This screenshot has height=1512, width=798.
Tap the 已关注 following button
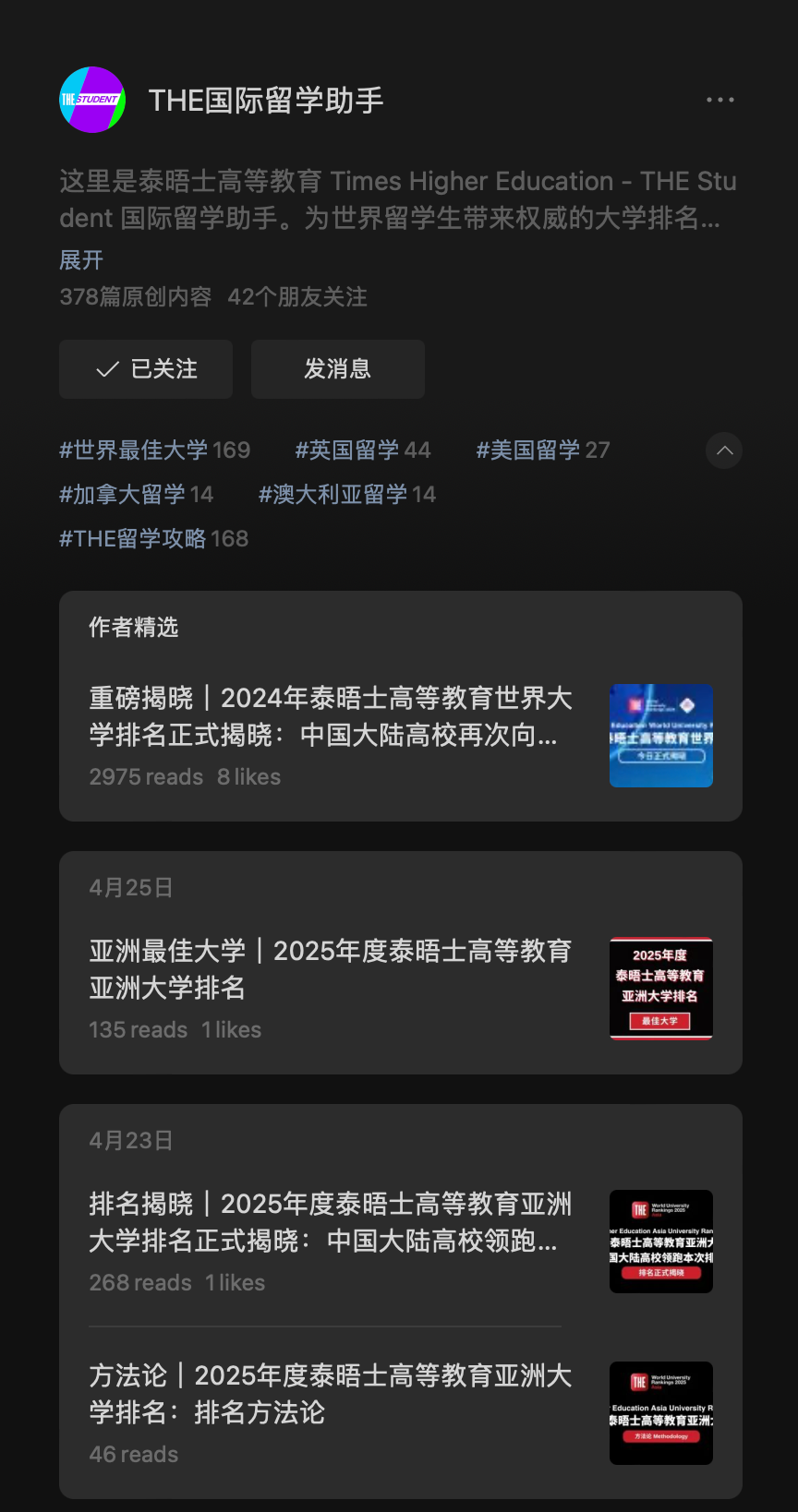tap(146, 369)
